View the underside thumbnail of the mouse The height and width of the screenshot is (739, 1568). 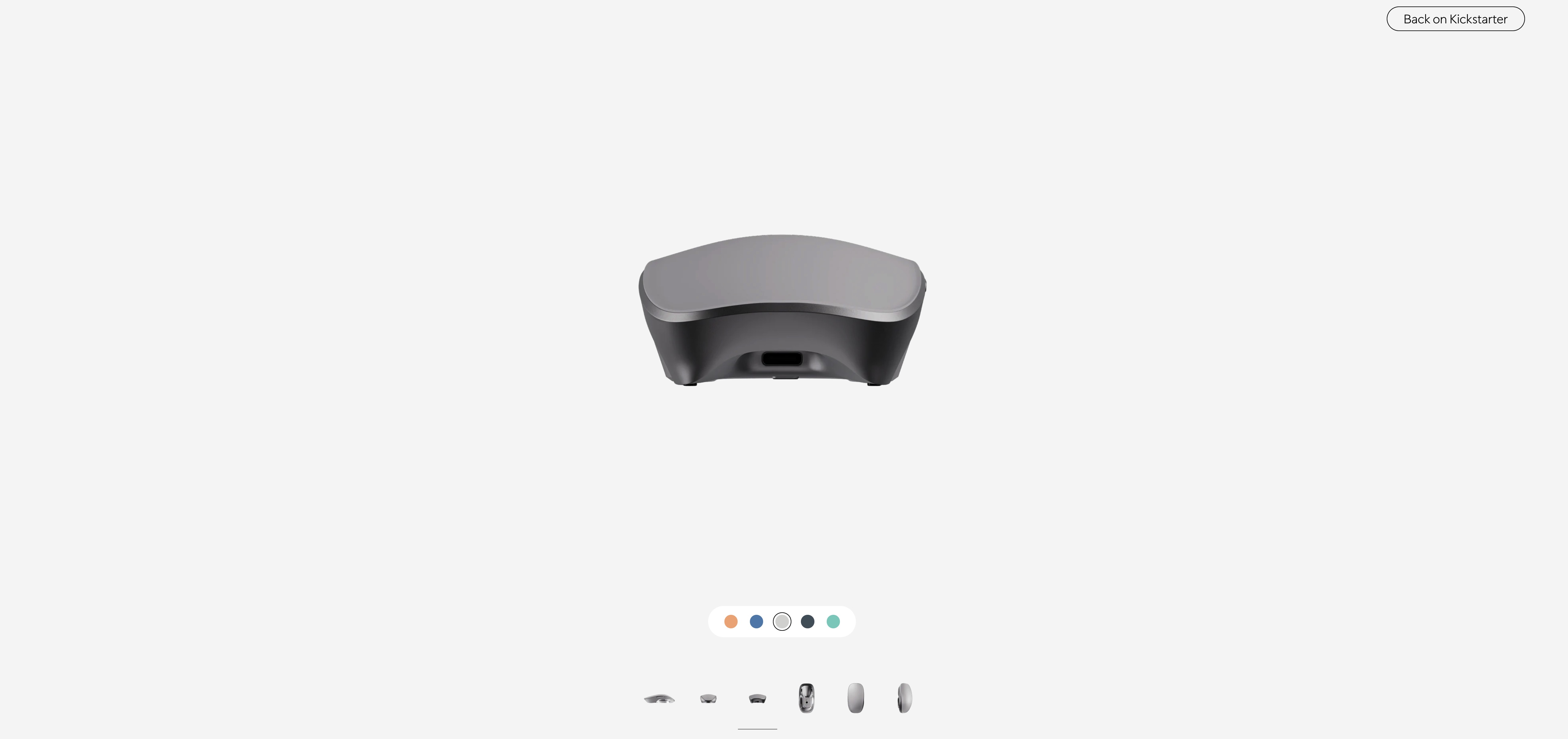(806, 698)
